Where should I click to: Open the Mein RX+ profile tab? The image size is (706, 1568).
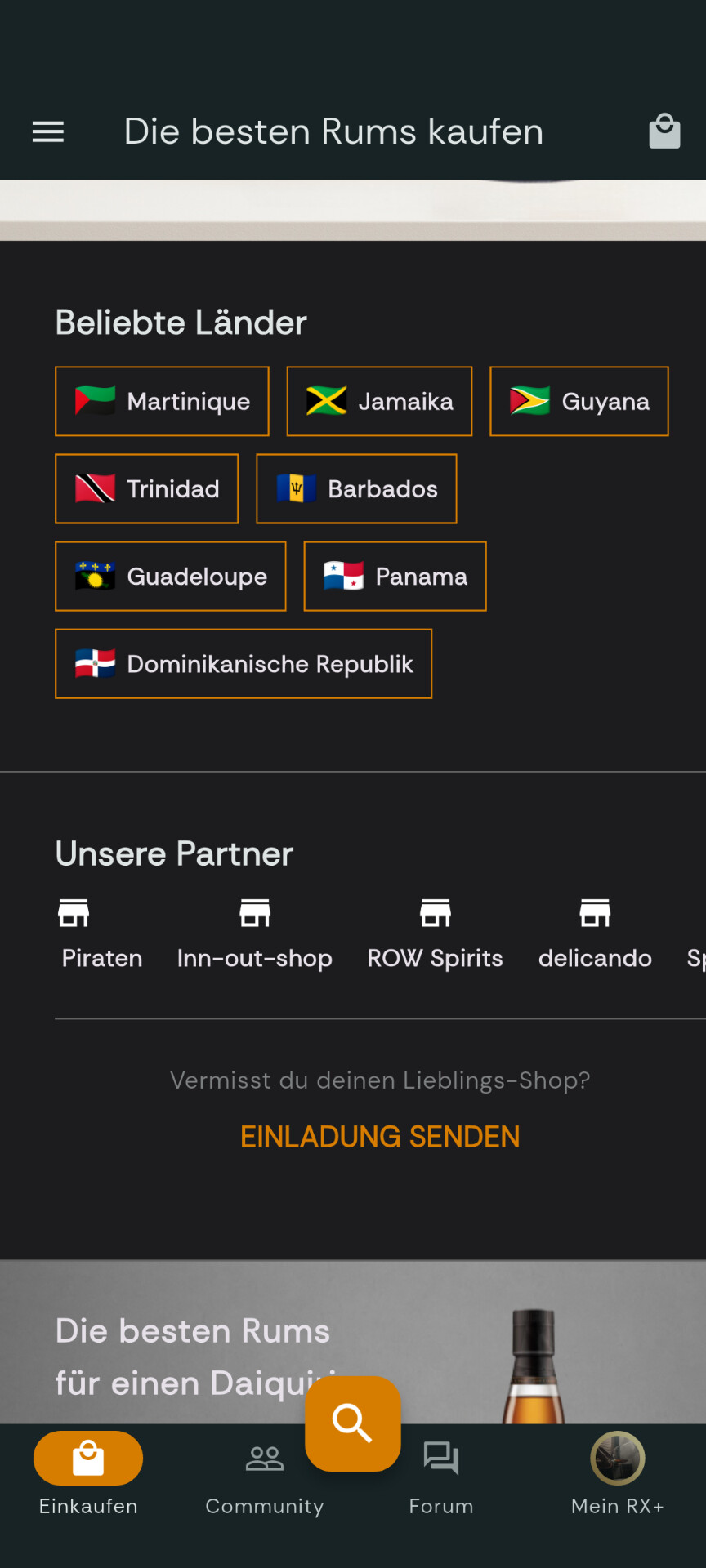(618, 1475)
